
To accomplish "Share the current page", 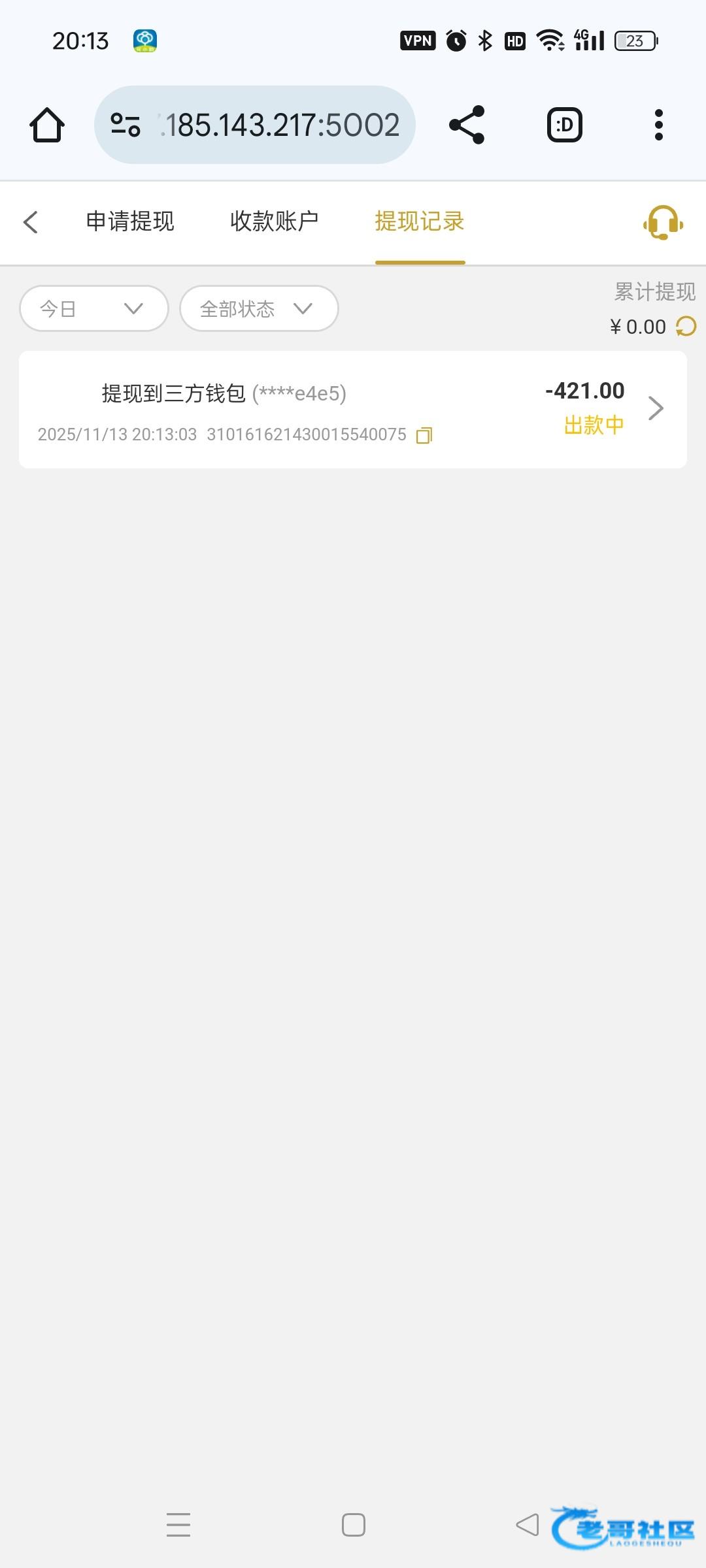I will point(467,125).
